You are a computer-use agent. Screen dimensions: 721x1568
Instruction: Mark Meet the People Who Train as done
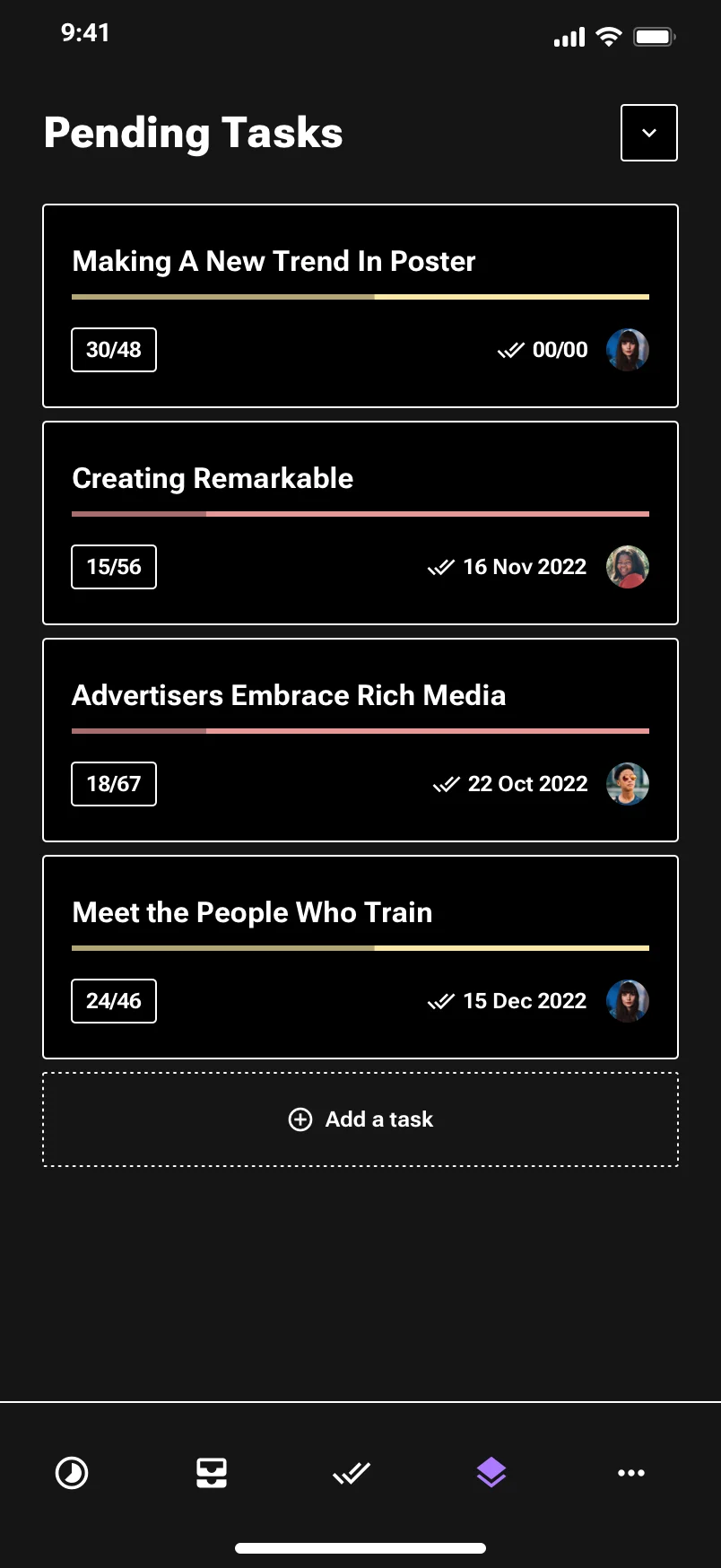pos(441,1000)
